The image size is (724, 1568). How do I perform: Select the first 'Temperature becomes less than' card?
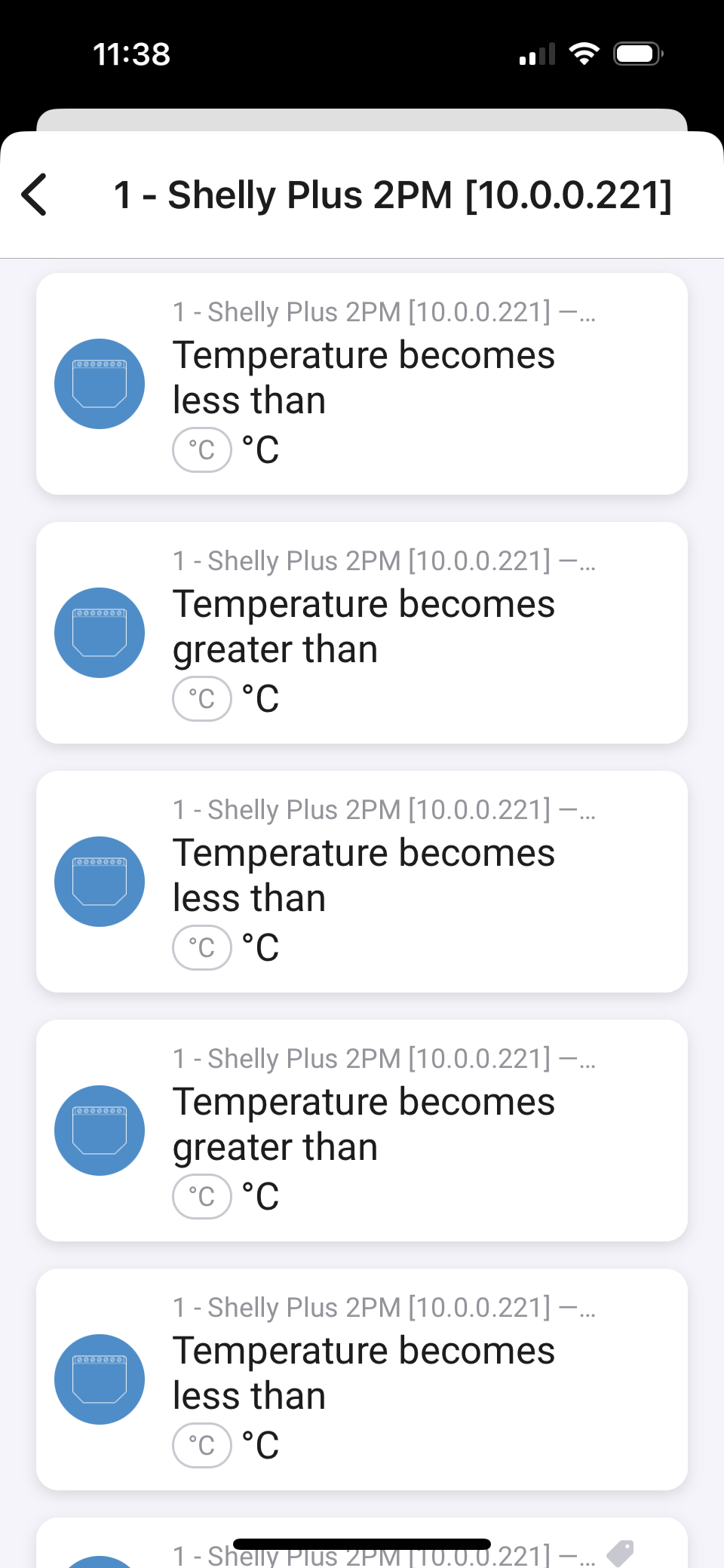pyautogui.click(x=362, y=384)
